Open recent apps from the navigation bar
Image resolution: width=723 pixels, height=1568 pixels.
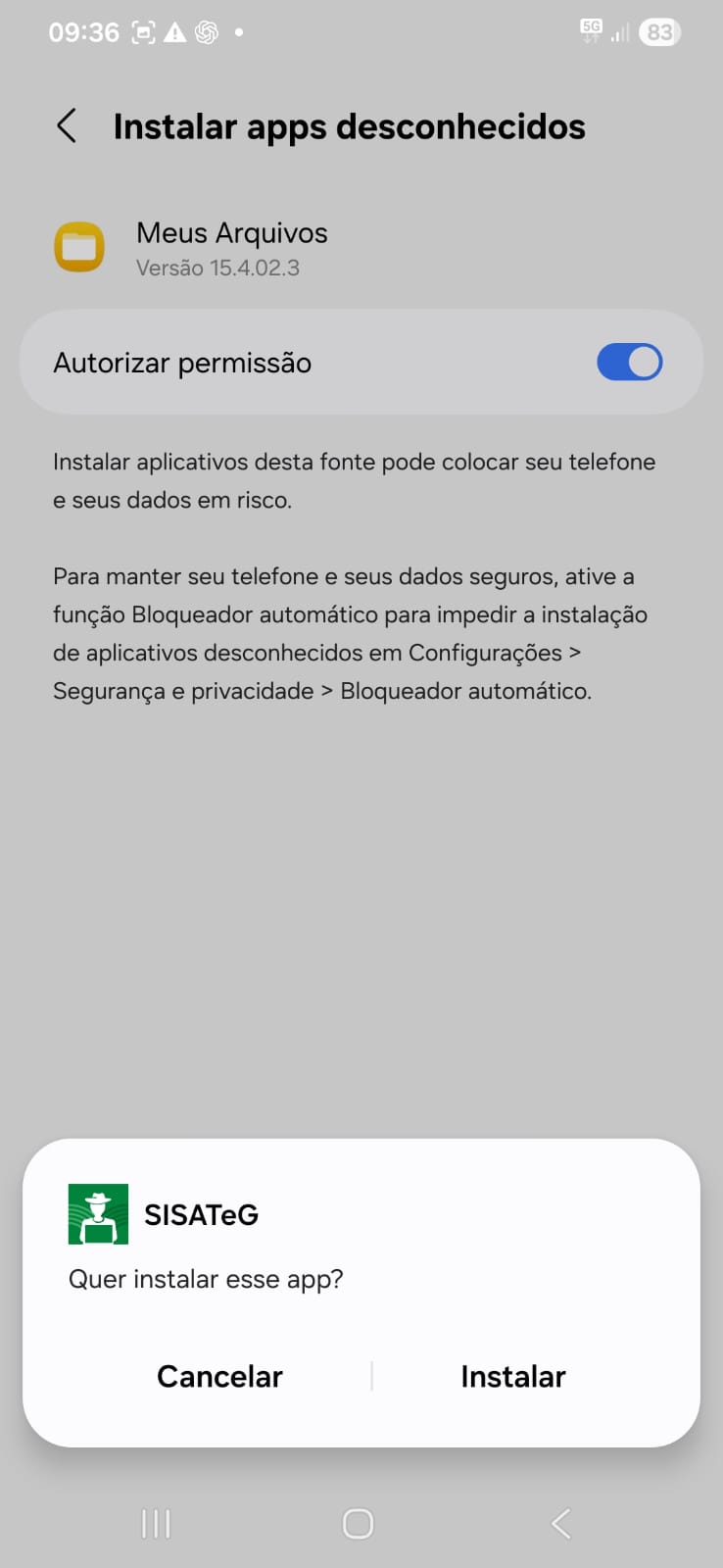click(x=155, y=1523)
